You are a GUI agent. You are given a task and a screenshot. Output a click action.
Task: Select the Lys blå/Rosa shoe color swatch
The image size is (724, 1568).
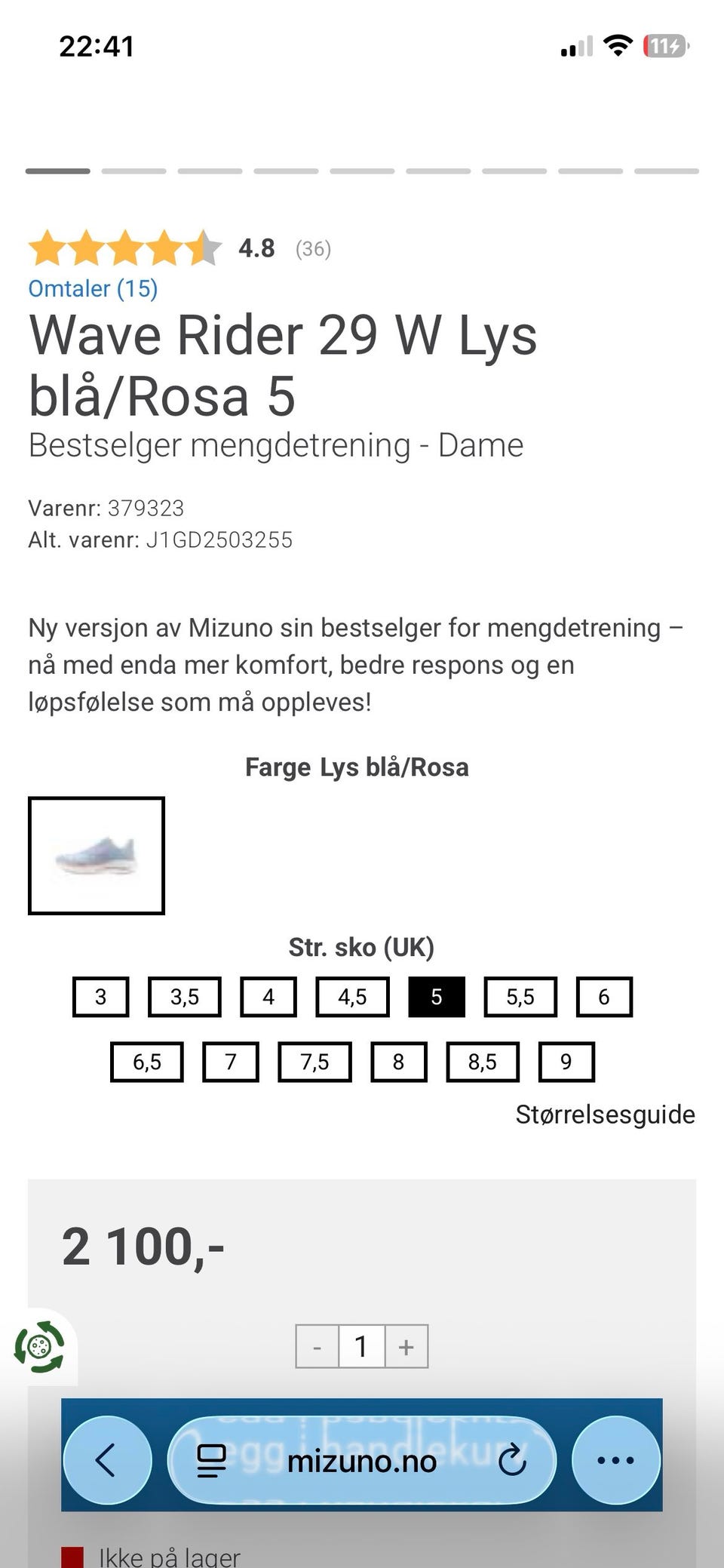[96, 855]
